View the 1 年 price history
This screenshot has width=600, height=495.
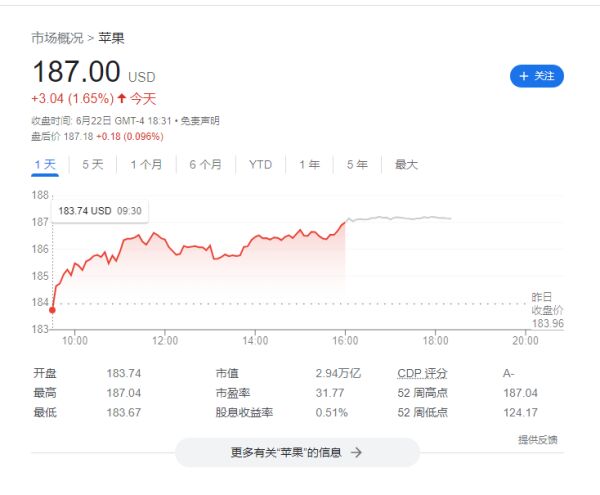tap(310, 164)
